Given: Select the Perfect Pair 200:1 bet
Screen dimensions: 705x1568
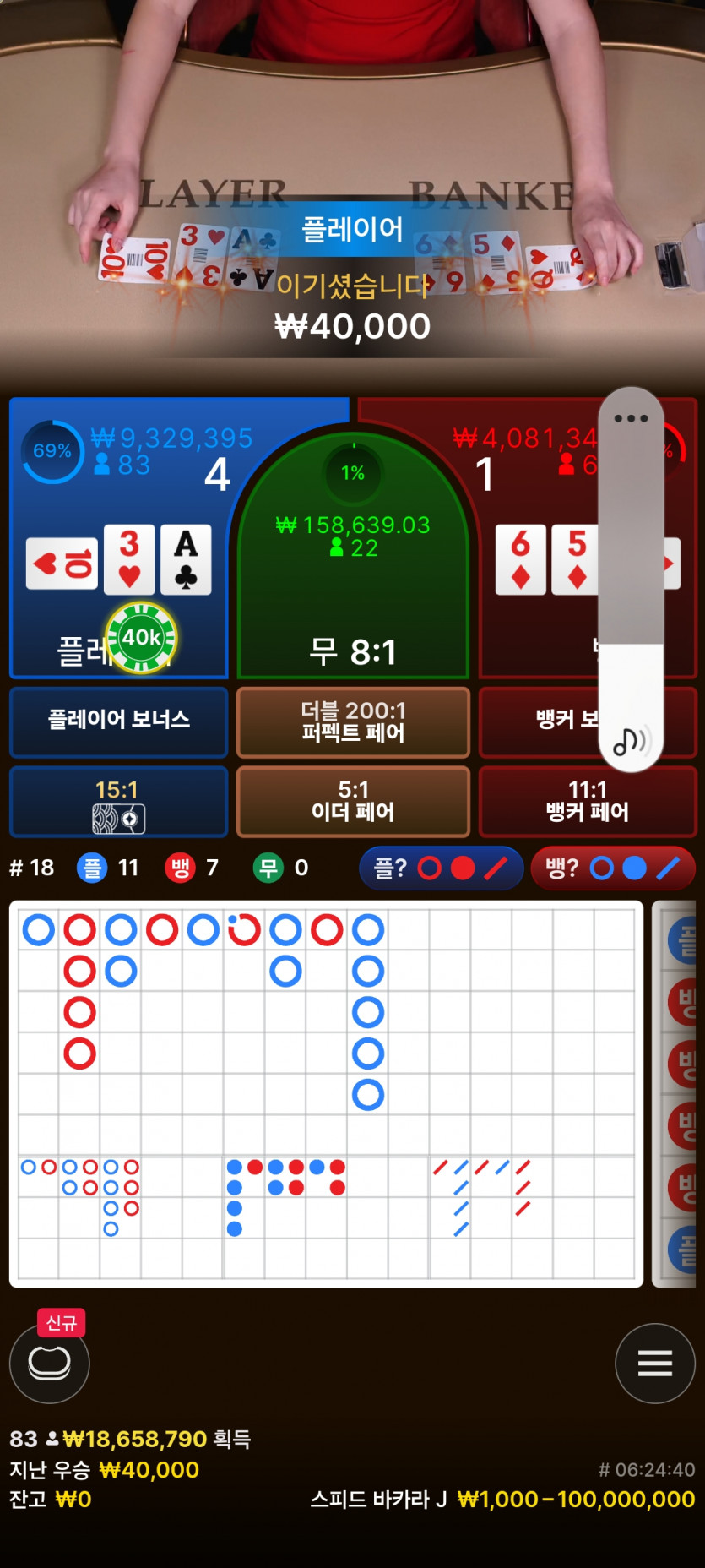Looking at the screenshot, I should tap(353, 721).
